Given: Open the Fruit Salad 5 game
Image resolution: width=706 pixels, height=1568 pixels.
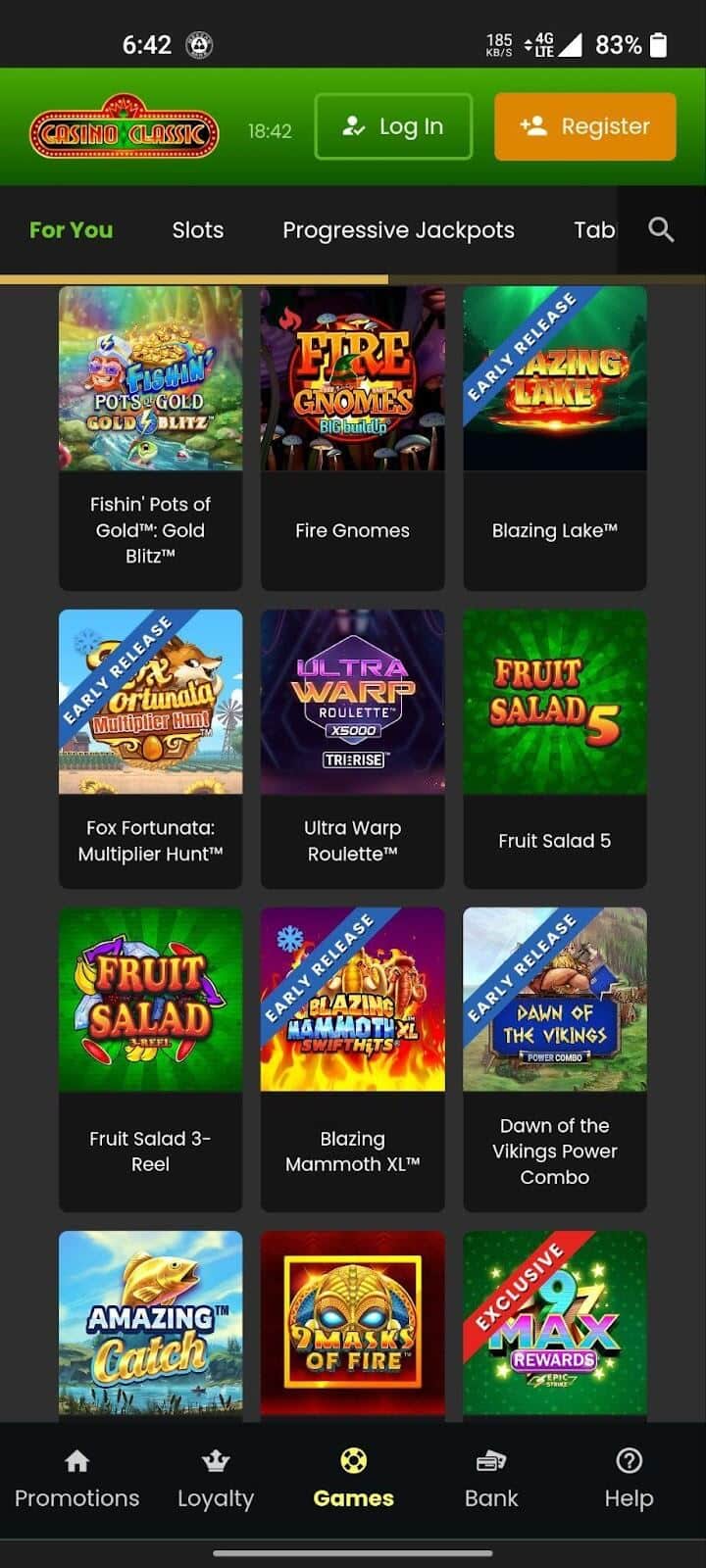Looking at the screenshot, I should tap(554, 703).
